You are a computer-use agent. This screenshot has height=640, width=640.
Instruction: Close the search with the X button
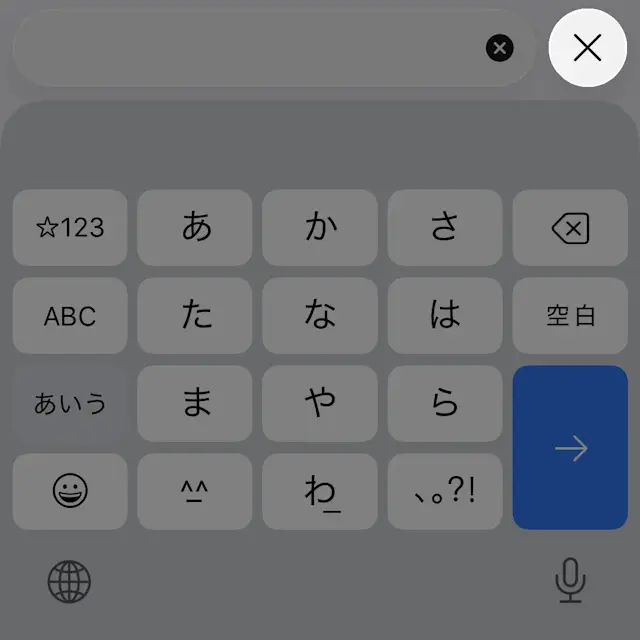click(588, 48)
